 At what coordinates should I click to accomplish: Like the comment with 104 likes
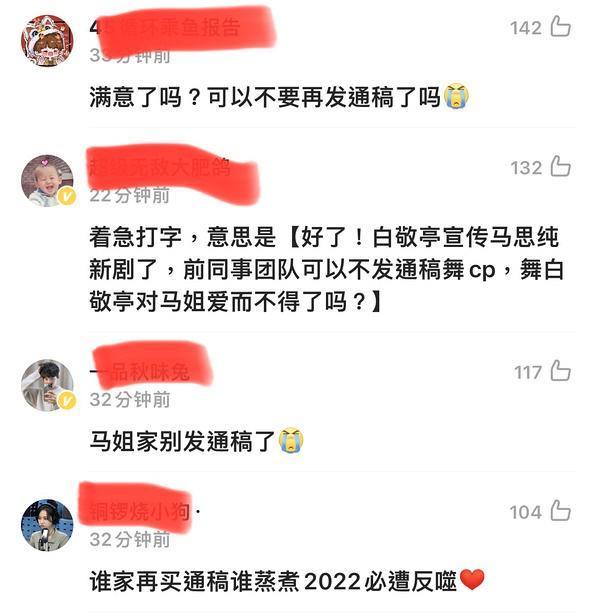[x=560, y=512]
